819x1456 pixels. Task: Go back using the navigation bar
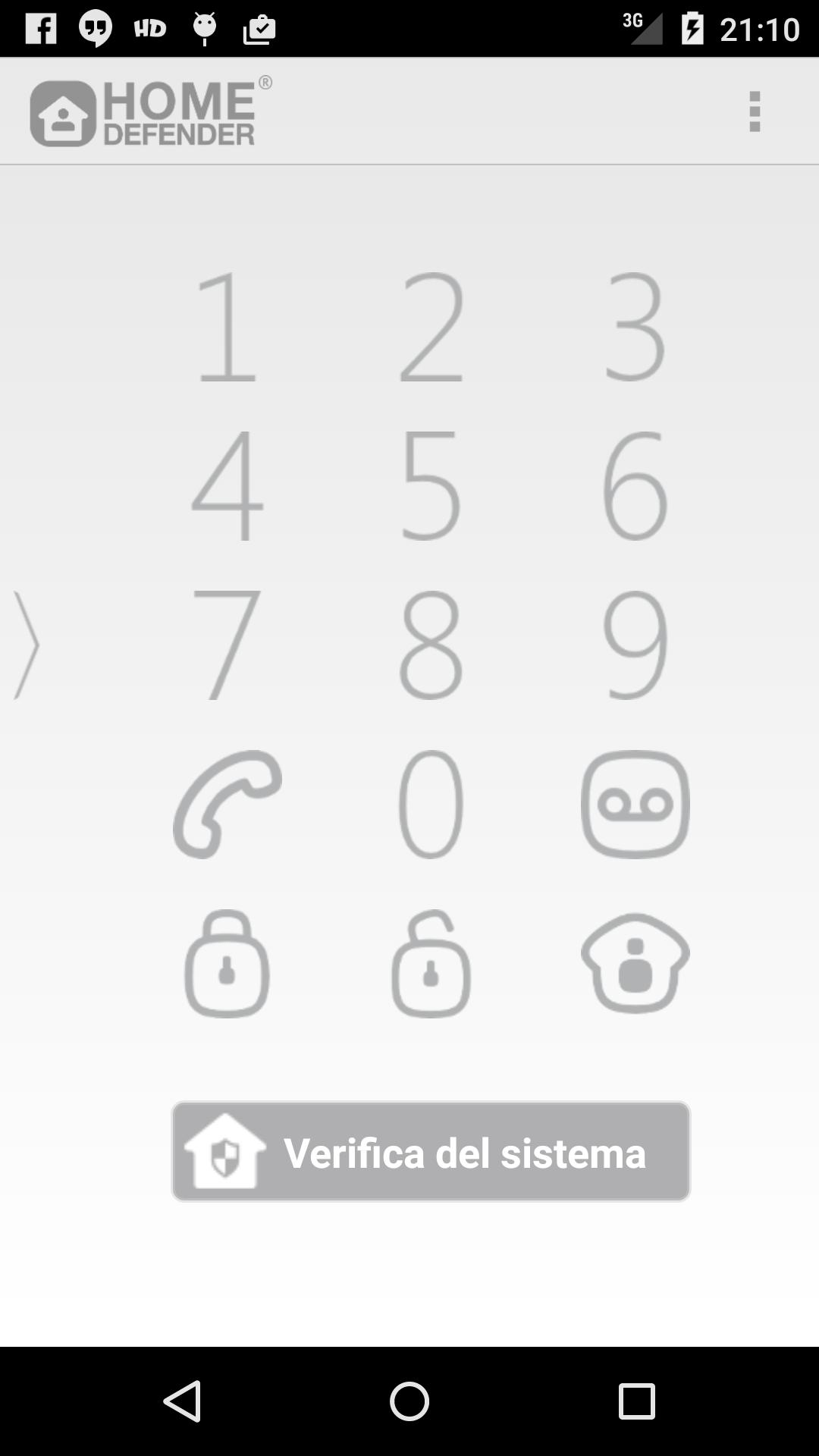(x=182, y=1401)
